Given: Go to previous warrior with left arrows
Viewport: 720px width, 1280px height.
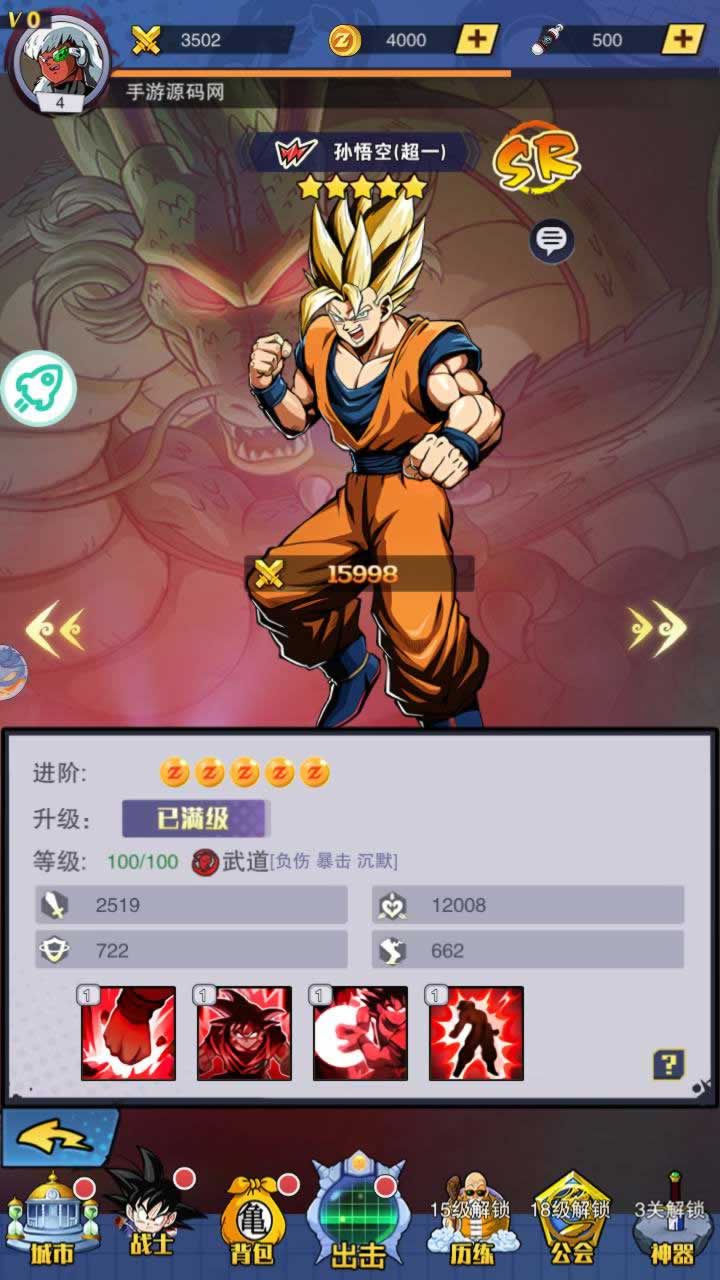Looking at the screenshot, I should click(54, 629).
